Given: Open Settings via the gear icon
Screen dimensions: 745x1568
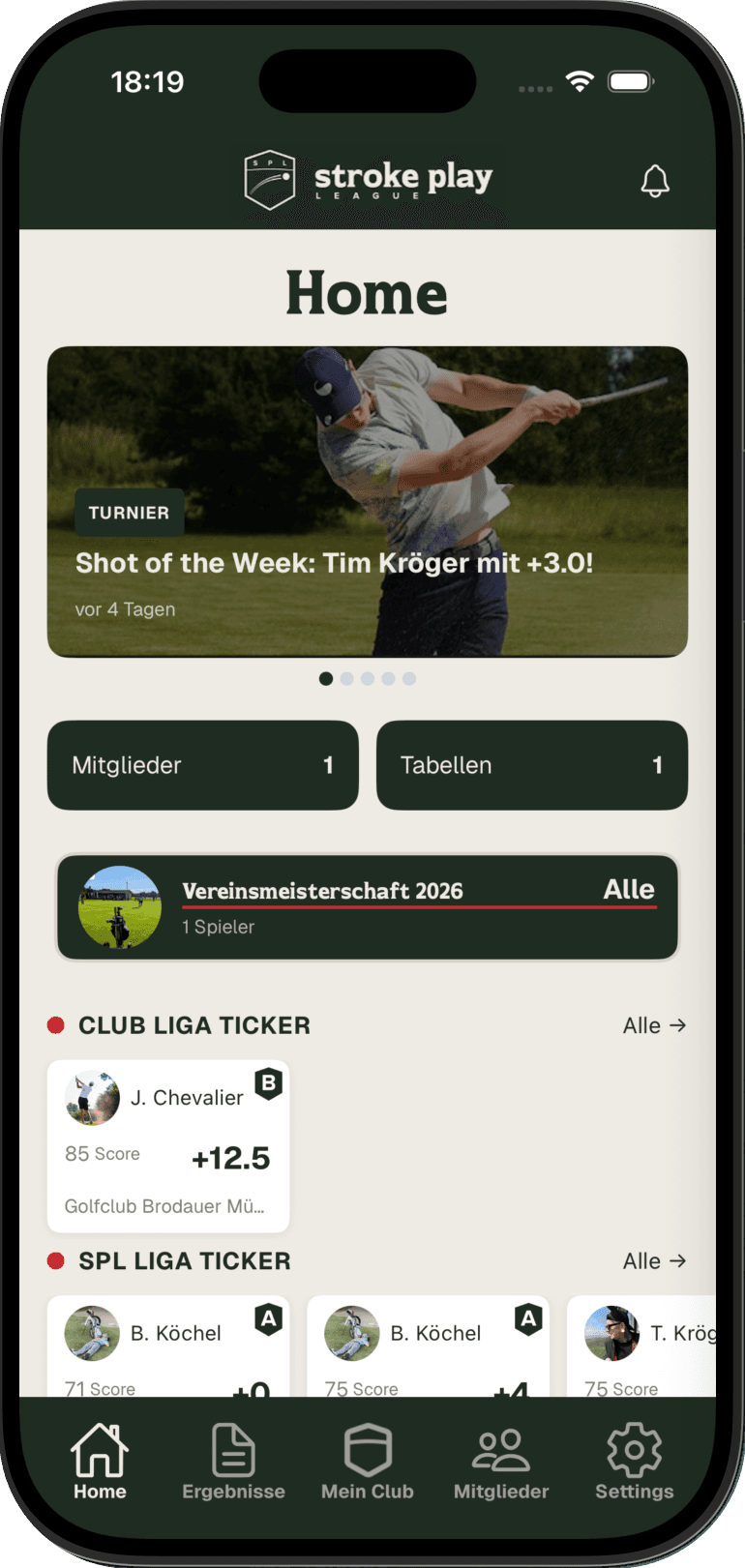Looking at the screenshot, I should 634,1448.
